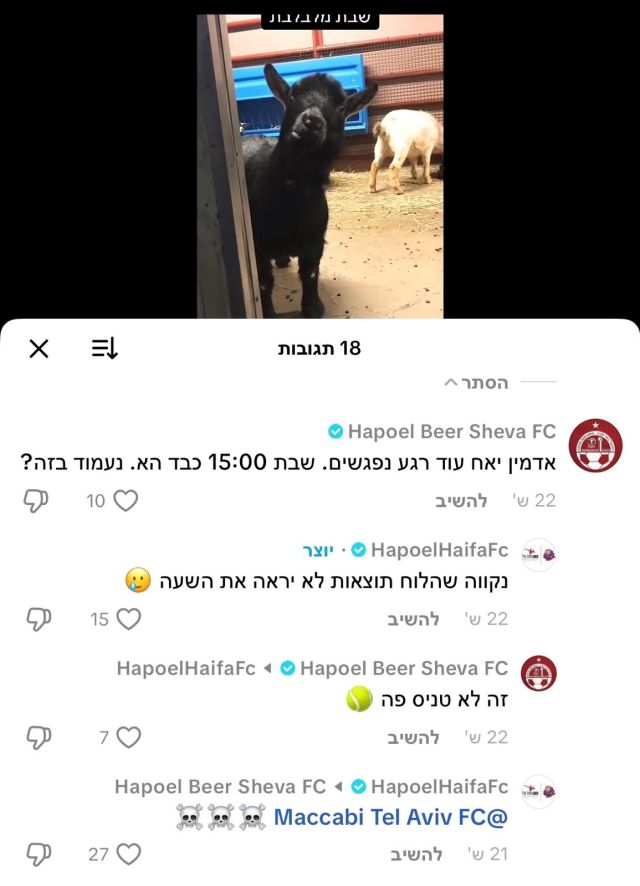The image size is (640, 886).
Task: Like the Maccabi Tel Aviv mention comment
Action: click(128, 855)
